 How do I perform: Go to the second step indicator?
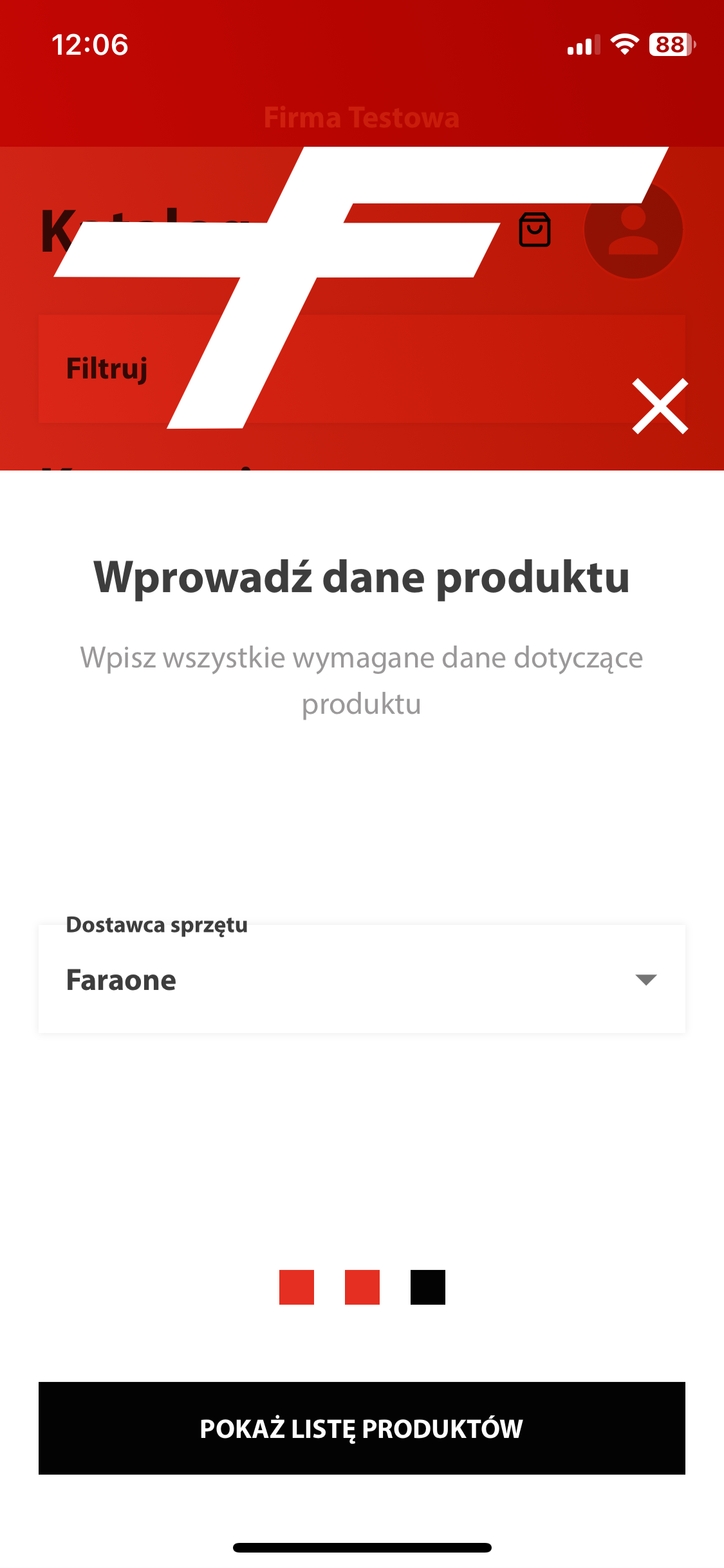362,1287
